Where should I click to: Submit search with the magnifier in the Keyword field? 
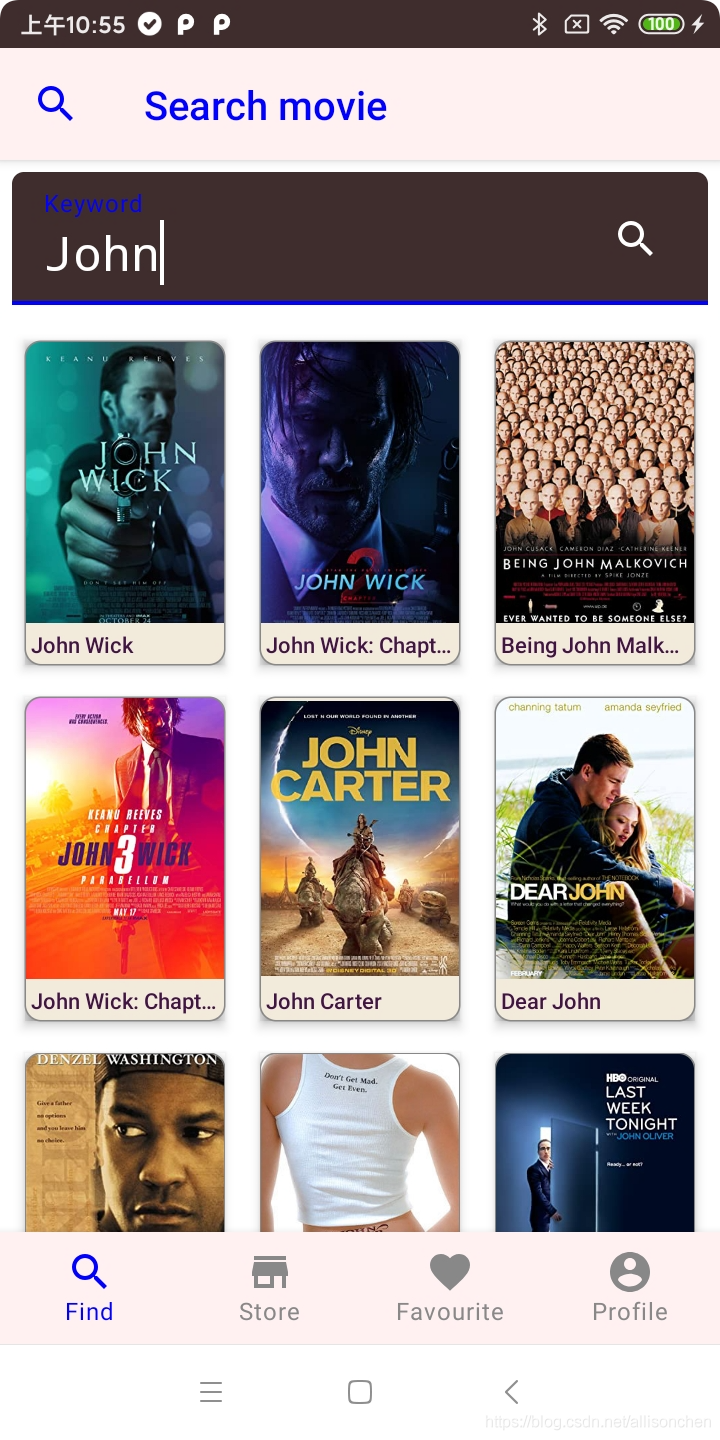[x=635, y=240]
